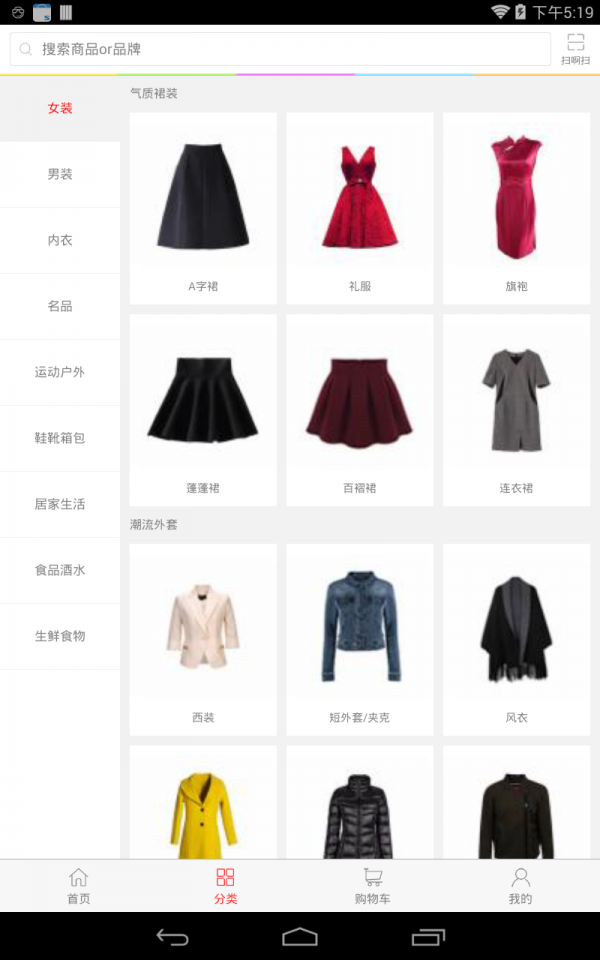This screenshot has width=600, height=960.
Task: Select the 内衣 category
Action: click(60, 240)
